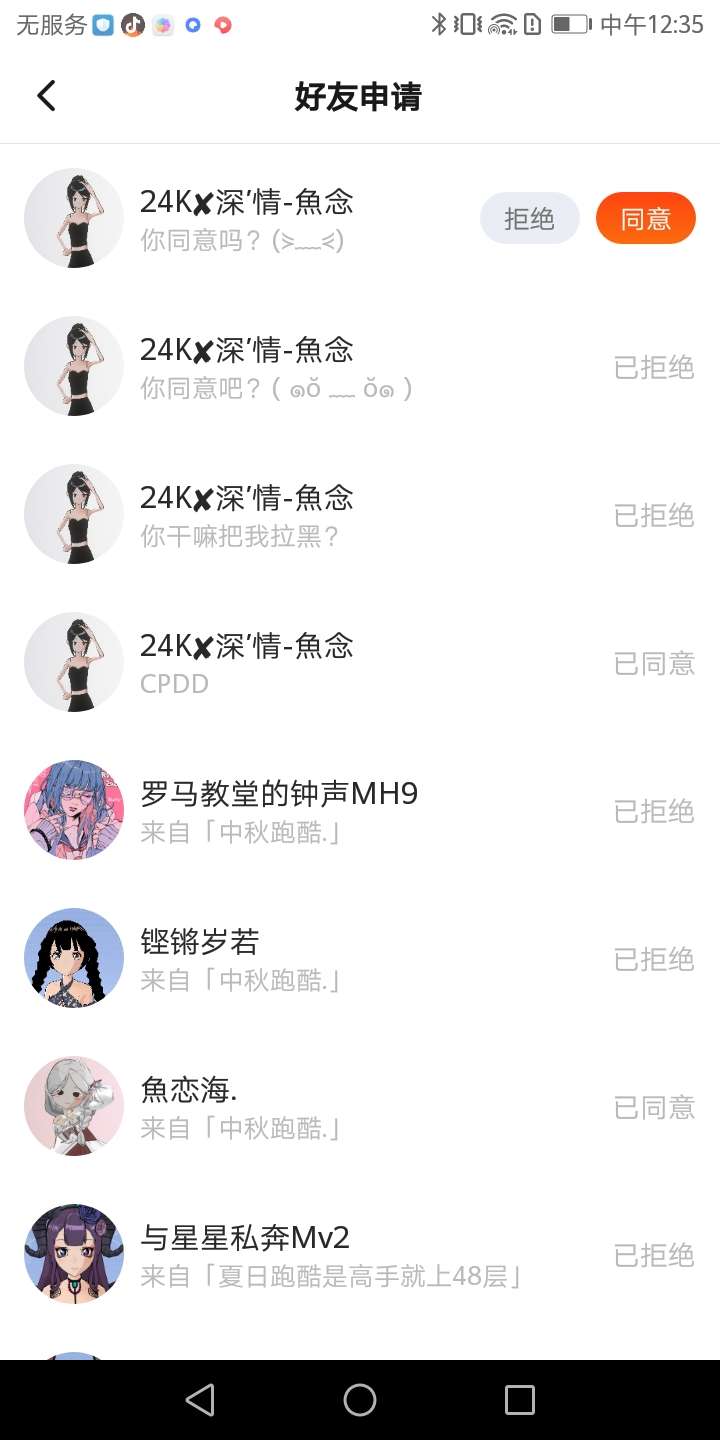Tap 拒绝 to decline the friend request
This screenshot has width=720, height=1440.
coord(529,218)
